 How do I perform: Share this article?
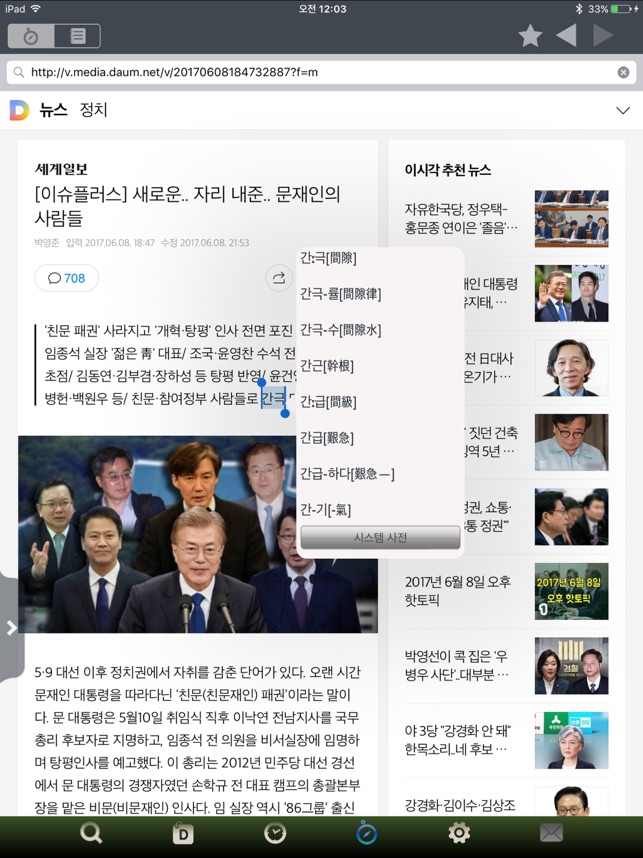point(278,278)
